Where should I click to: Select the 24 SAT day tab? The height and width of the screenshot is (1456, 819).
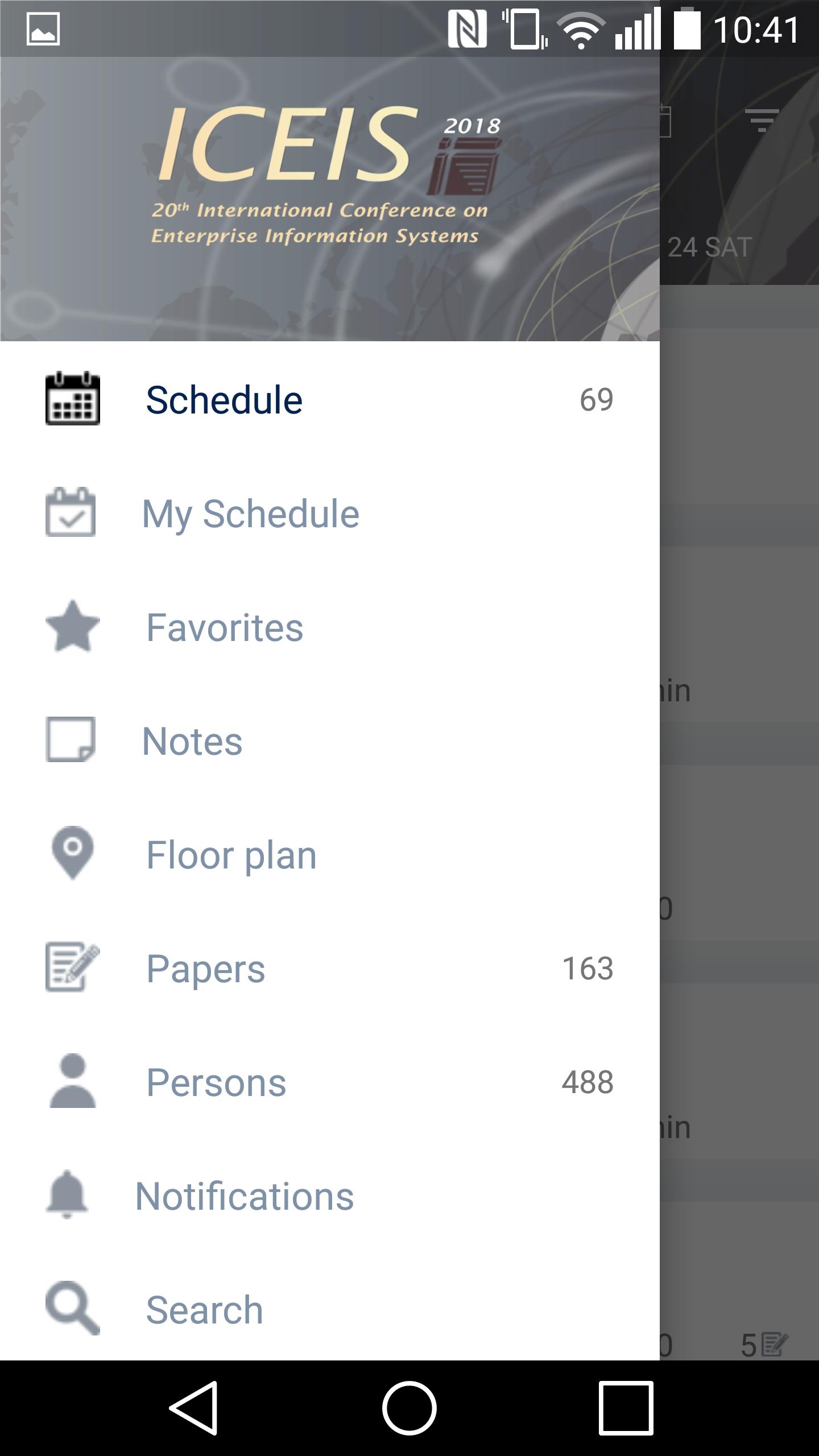pyautogui.click(x=710, y=247)
